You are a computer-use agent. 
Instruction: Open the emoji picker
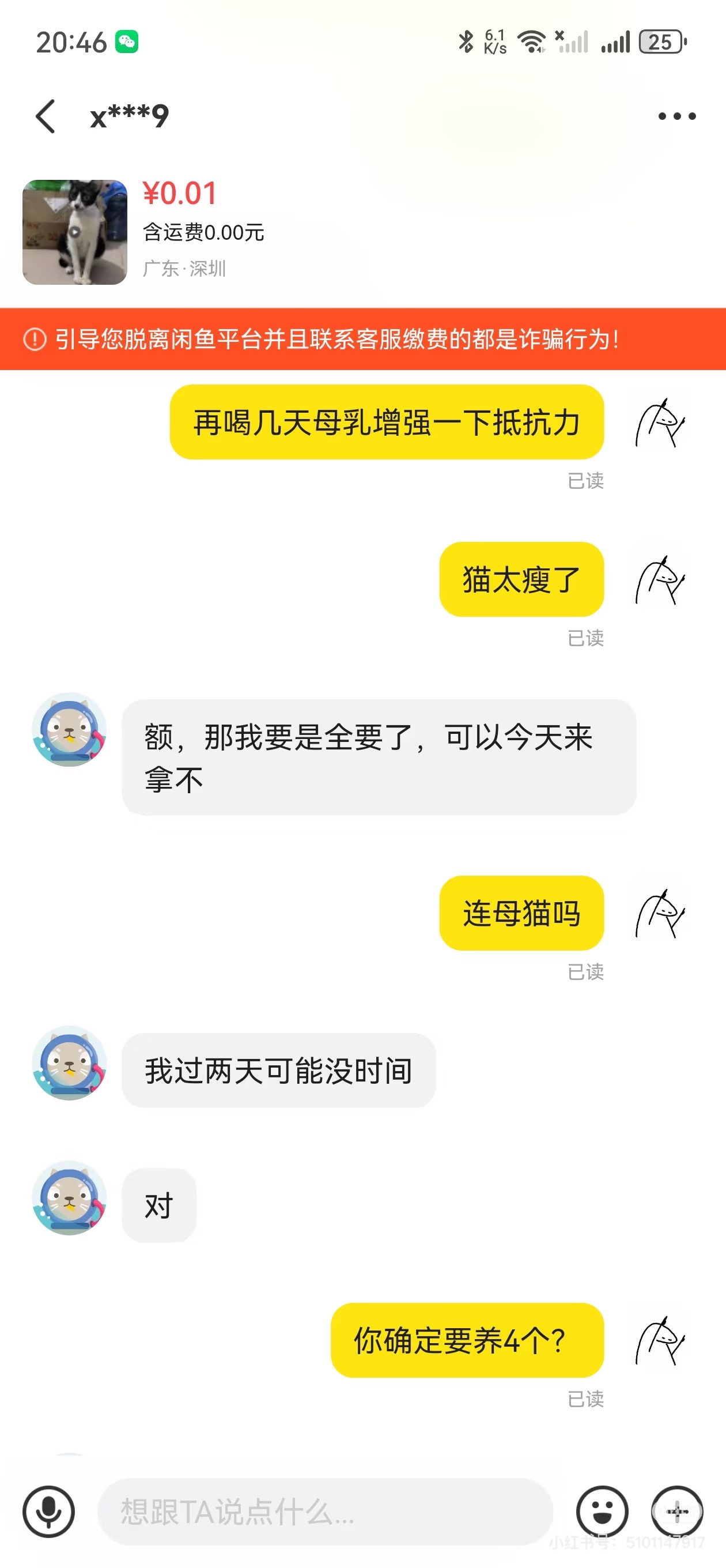click(x=602, y=1512)
